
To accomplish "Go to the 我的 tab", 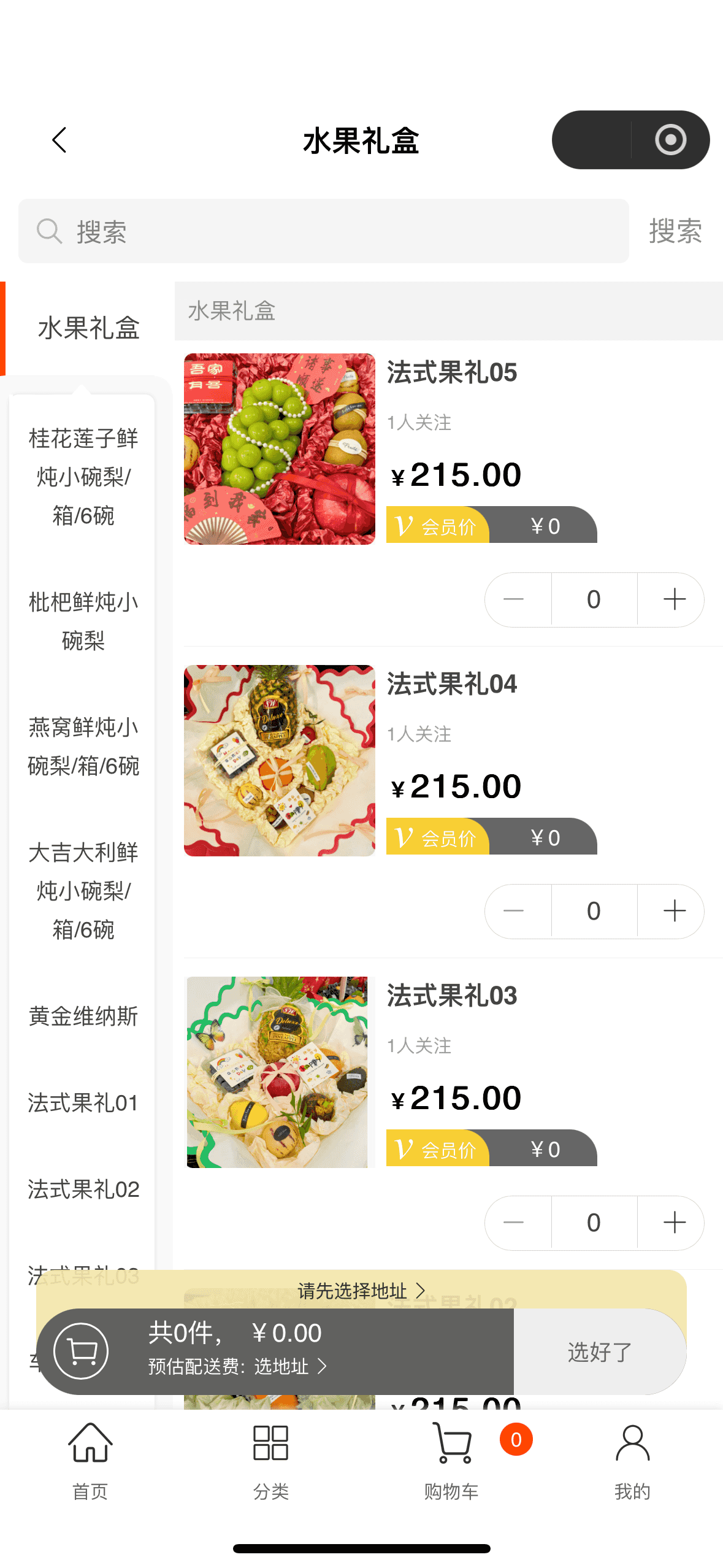I will pyautogui.click(x=632, y=1461).
